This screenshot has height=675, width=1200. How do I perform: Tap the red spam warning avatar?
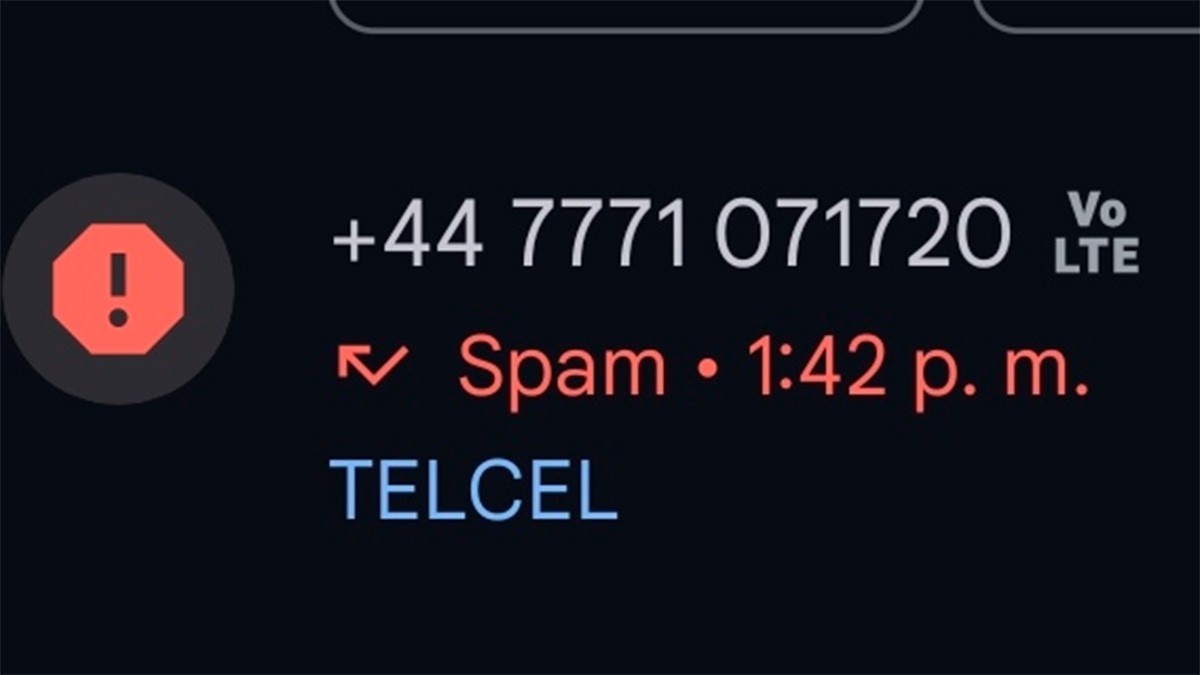(118, 289)
